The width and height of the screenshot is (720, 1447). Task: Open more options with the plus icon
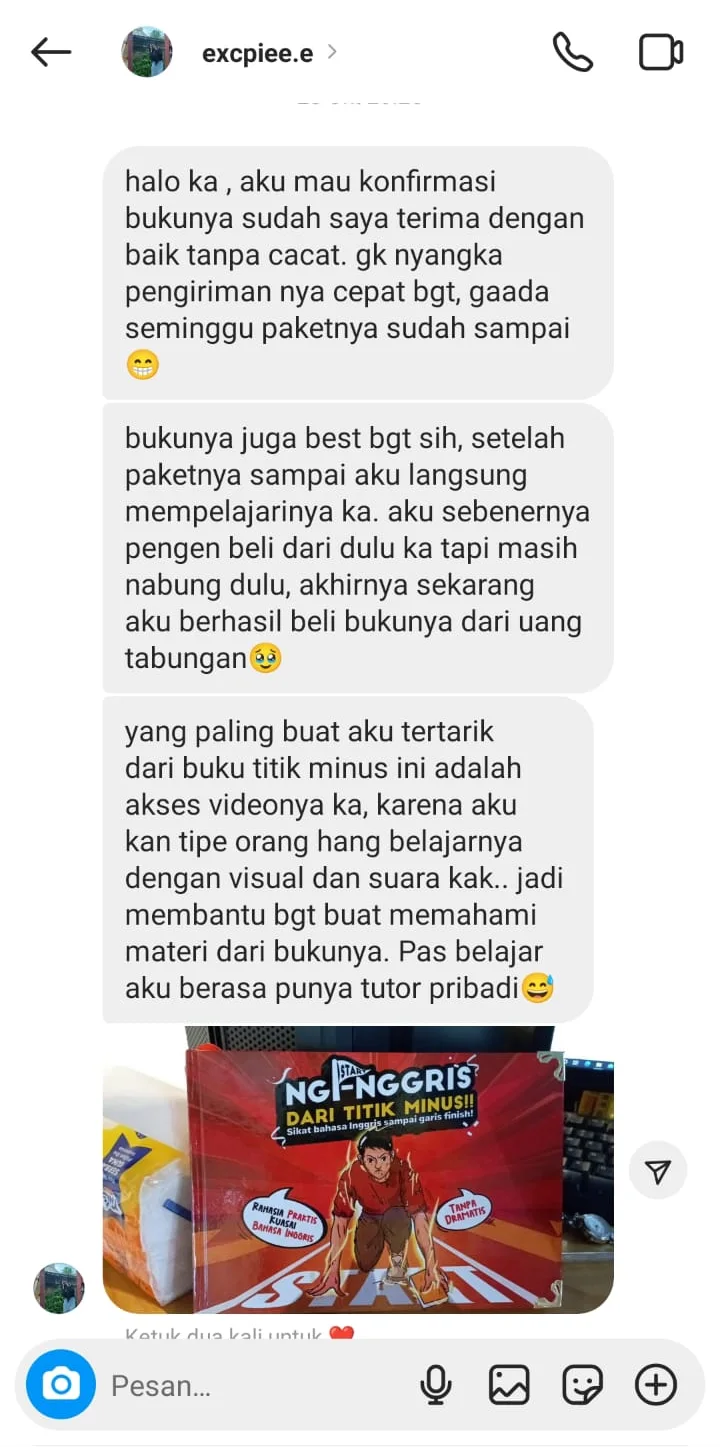point(656,1385)
